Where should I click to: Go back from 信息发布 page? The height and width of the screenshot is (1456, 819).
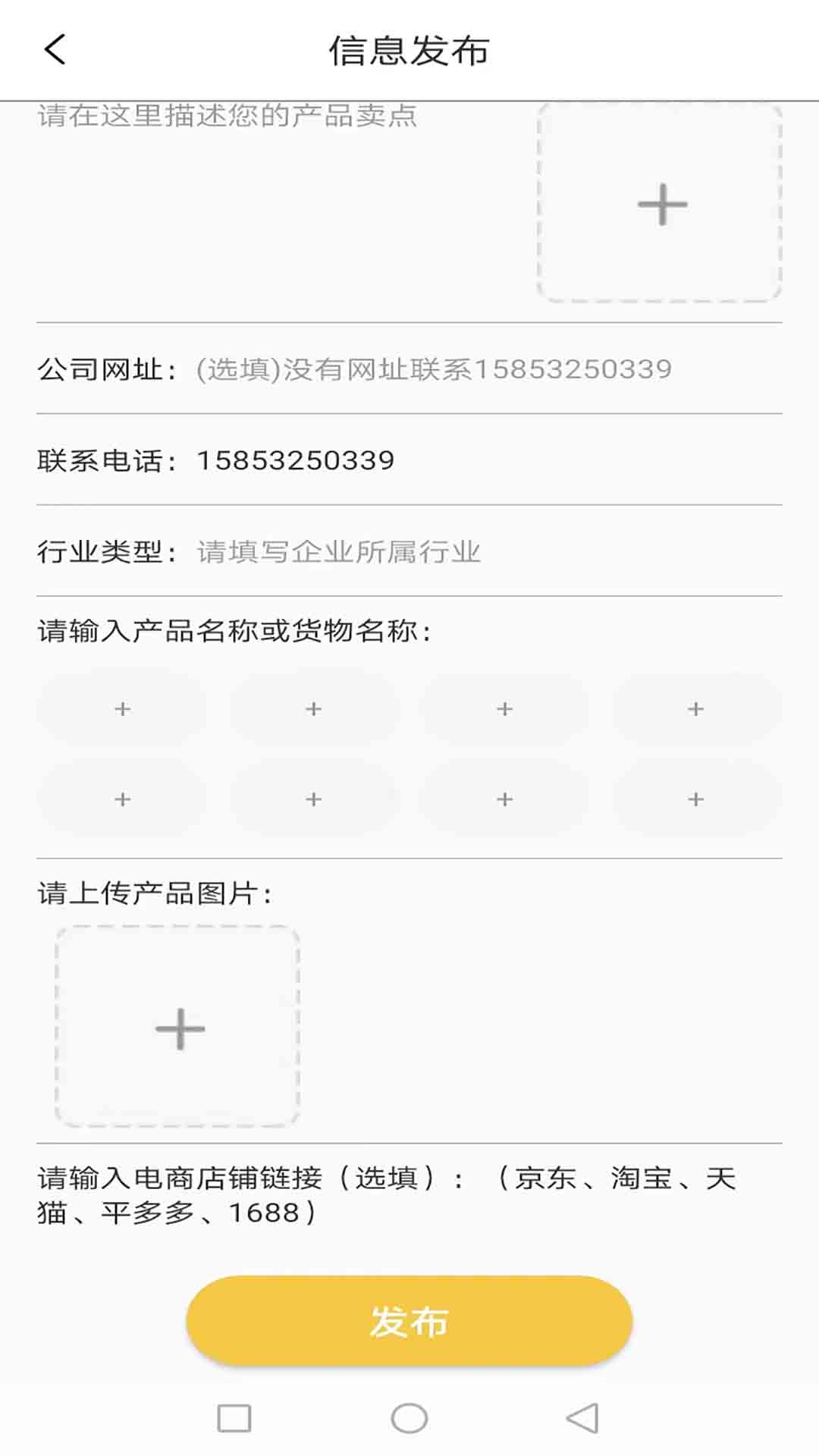(x=55, y=50)
